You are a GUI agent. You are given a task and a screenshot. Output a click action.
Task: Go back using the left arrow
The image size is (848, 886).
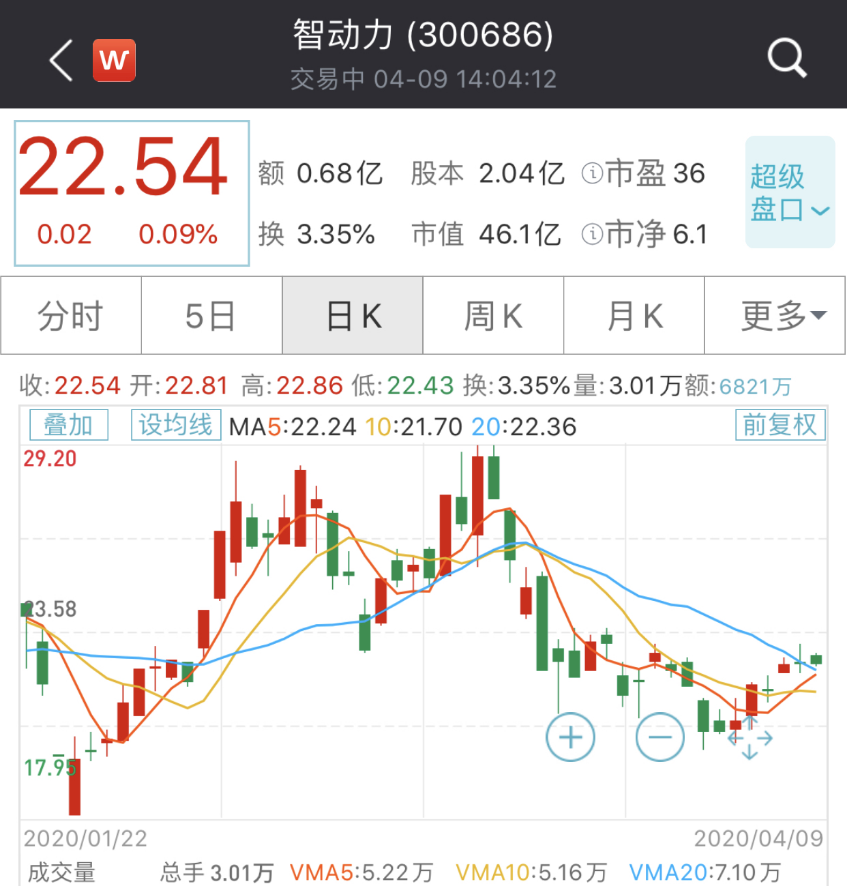point(61,60)
